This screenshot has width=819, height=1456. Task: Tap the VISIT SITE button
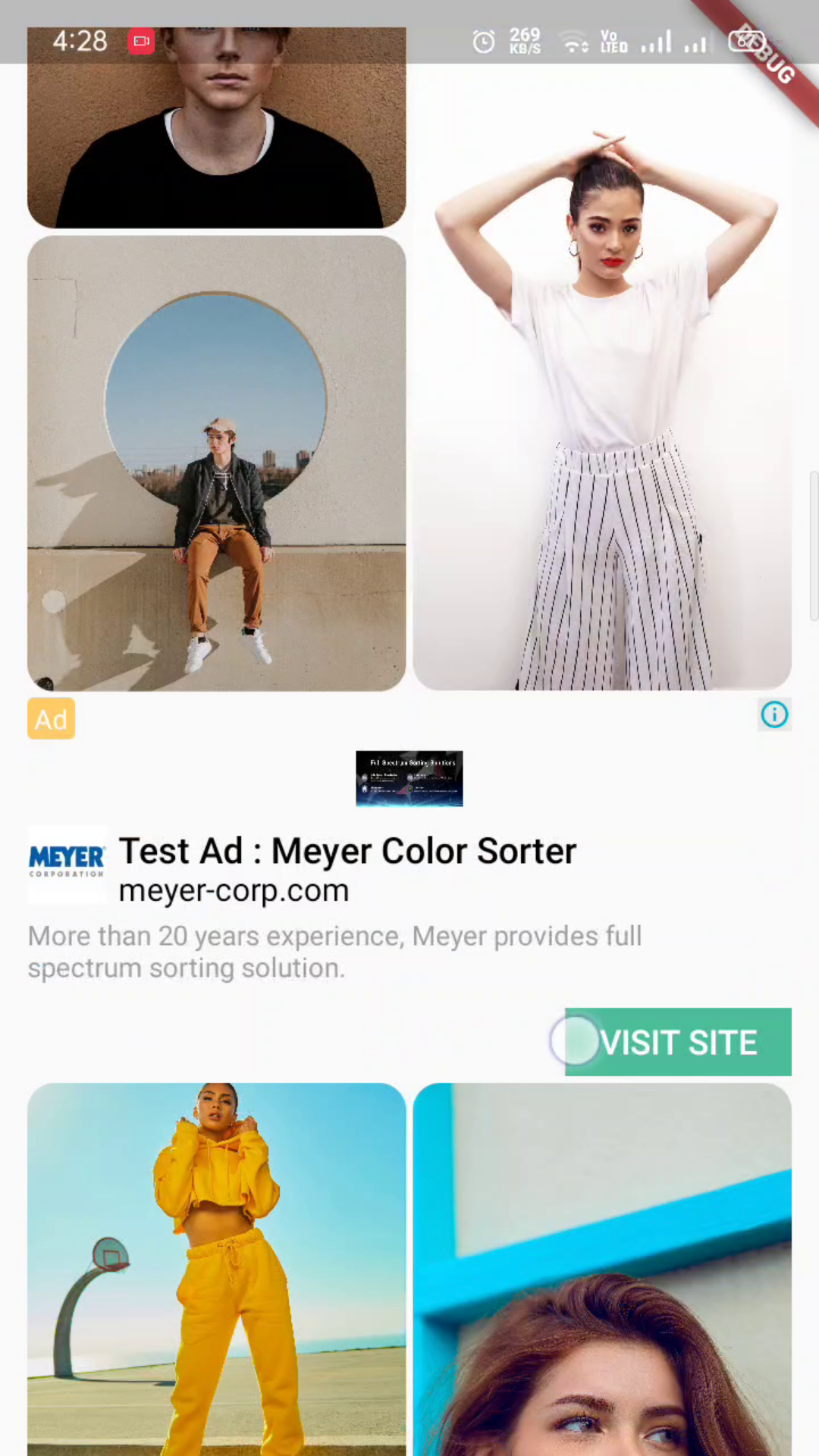point(678,1041)
